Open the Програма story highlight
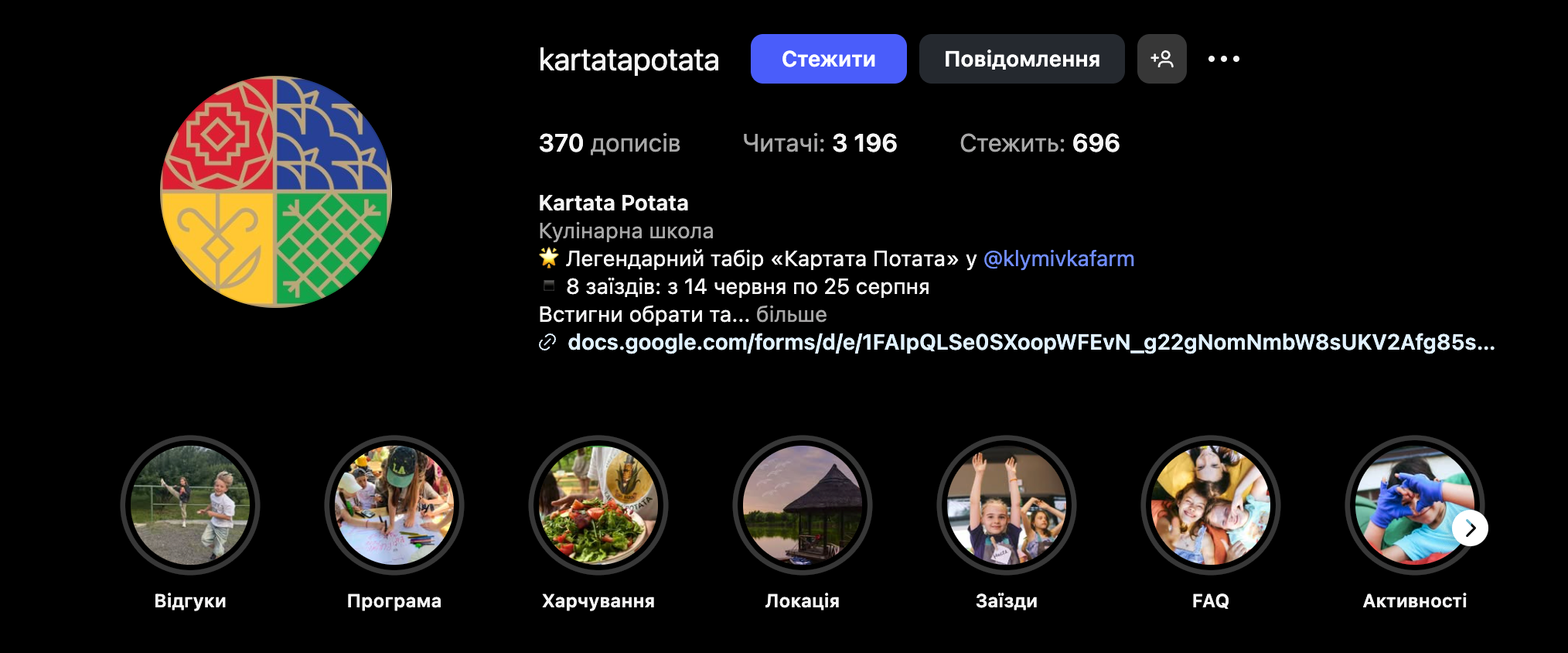This screenshot has width=1568, height=653. tap(394, 505)
